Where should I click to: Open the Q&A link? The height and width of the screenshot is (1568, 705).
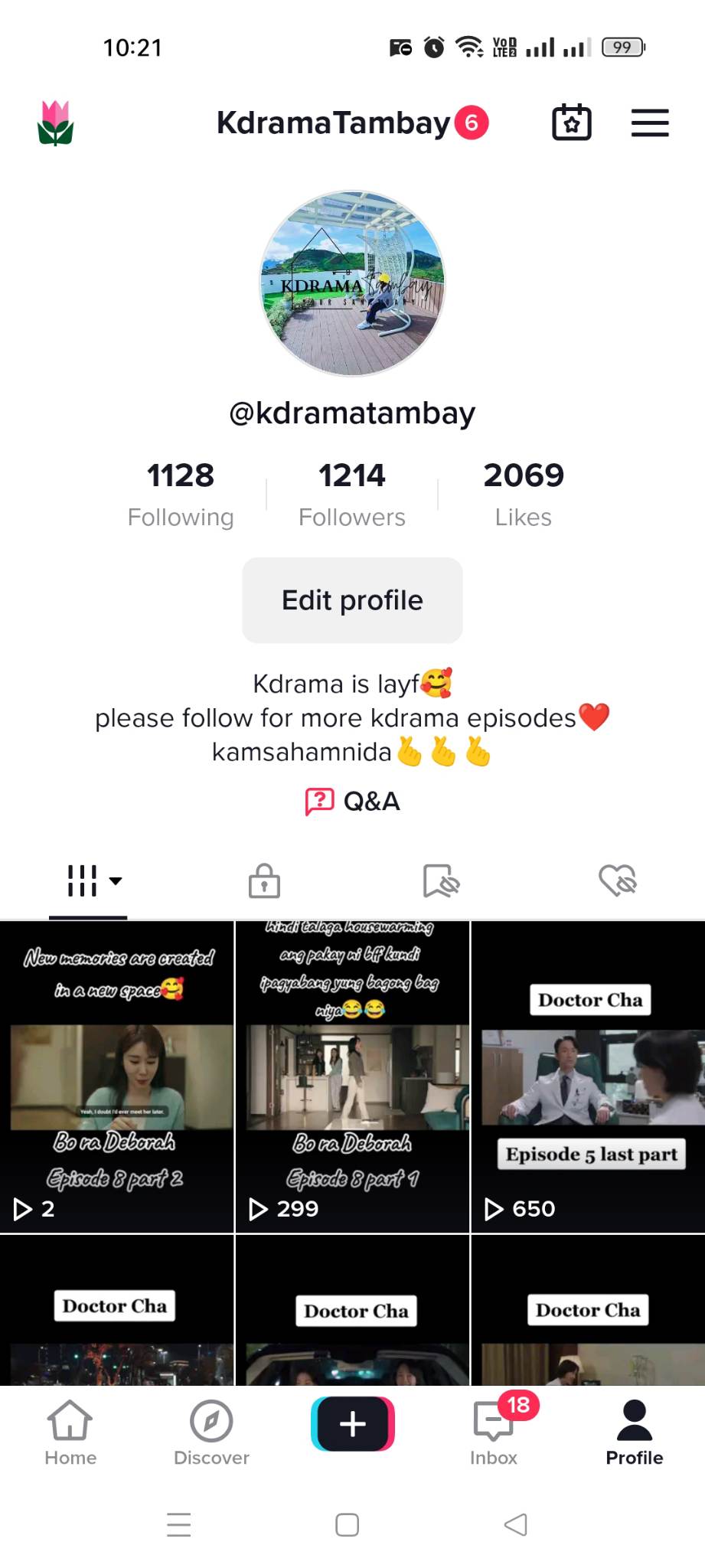pos(353,802)
